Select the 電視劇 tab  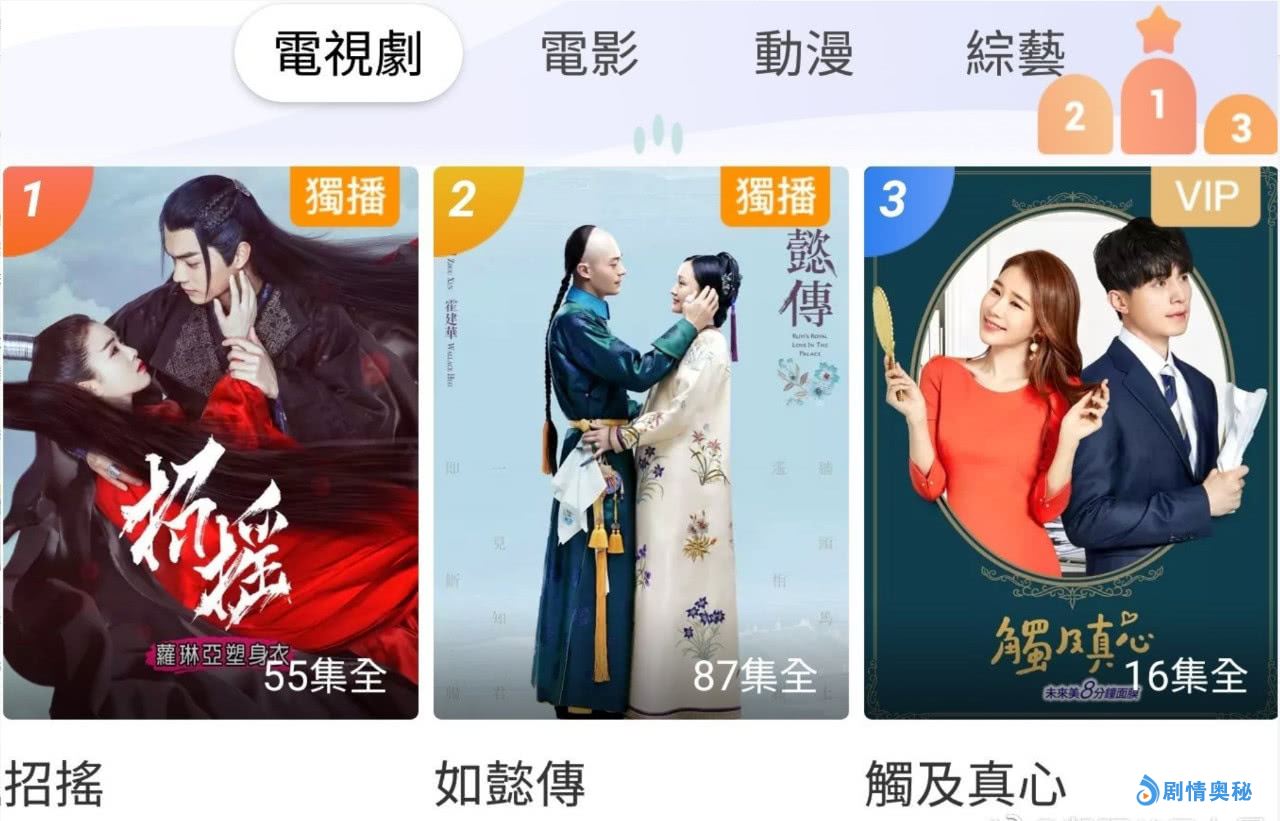tap(348, 54)
